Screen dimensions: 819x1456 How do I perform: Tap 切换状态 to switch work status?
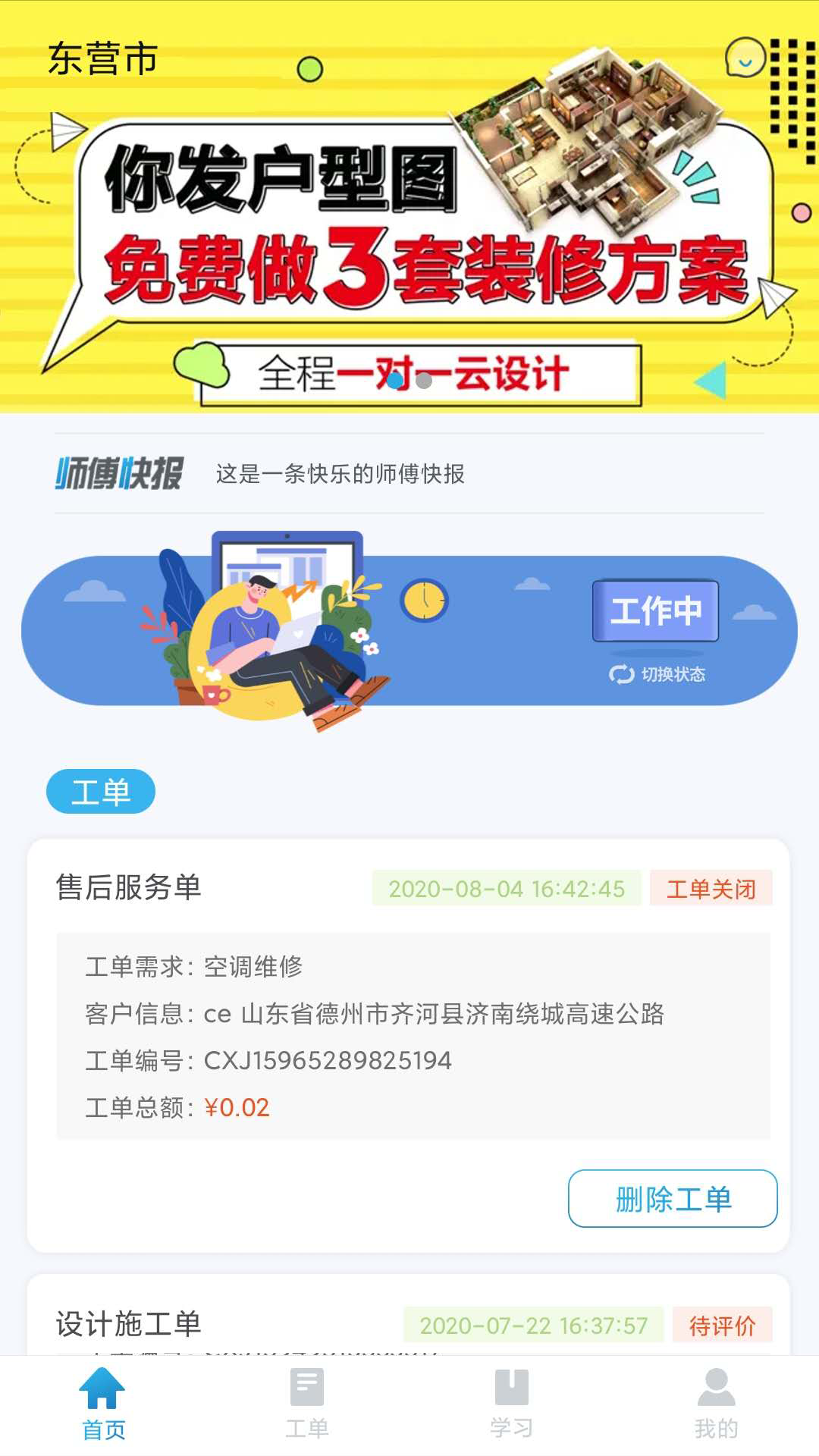(657, 674)
